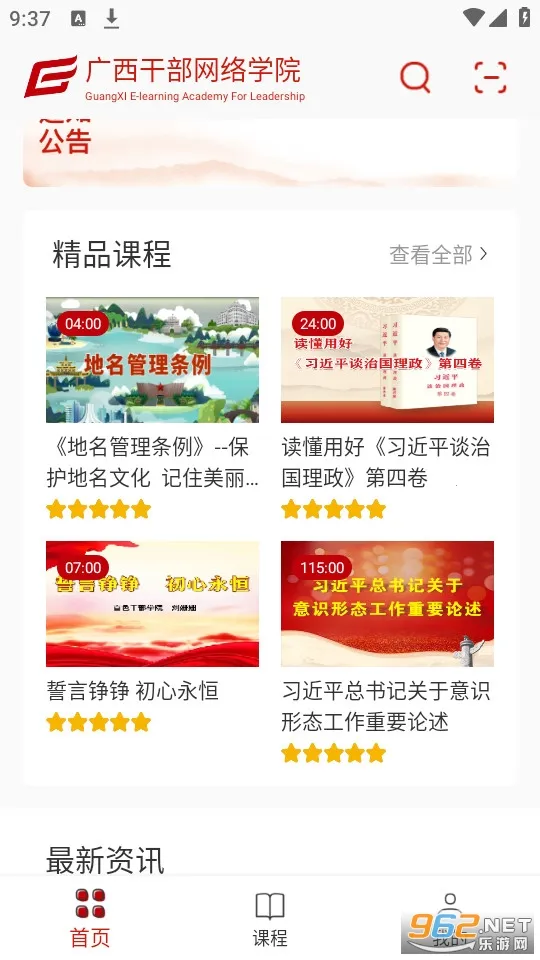
Task: Open the scan code icon
Action: pyautogui.click(x=490, y=77)
